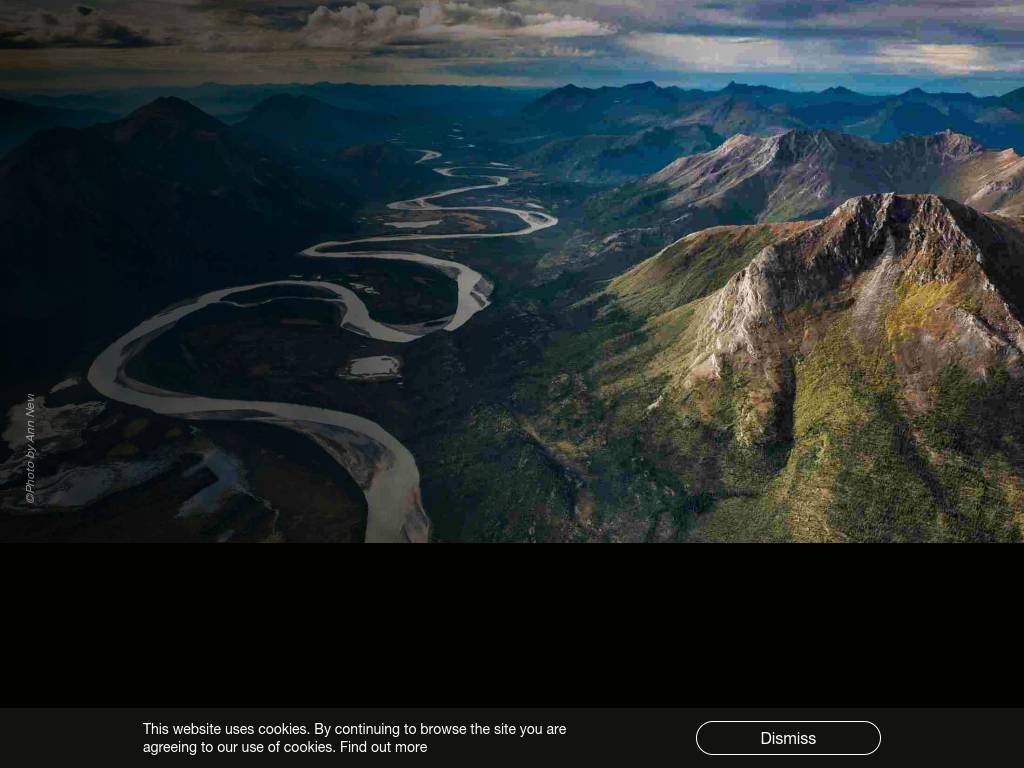Dismiss the cookie notice
This screenshot has width=1024, height=768.
point(788,738)
